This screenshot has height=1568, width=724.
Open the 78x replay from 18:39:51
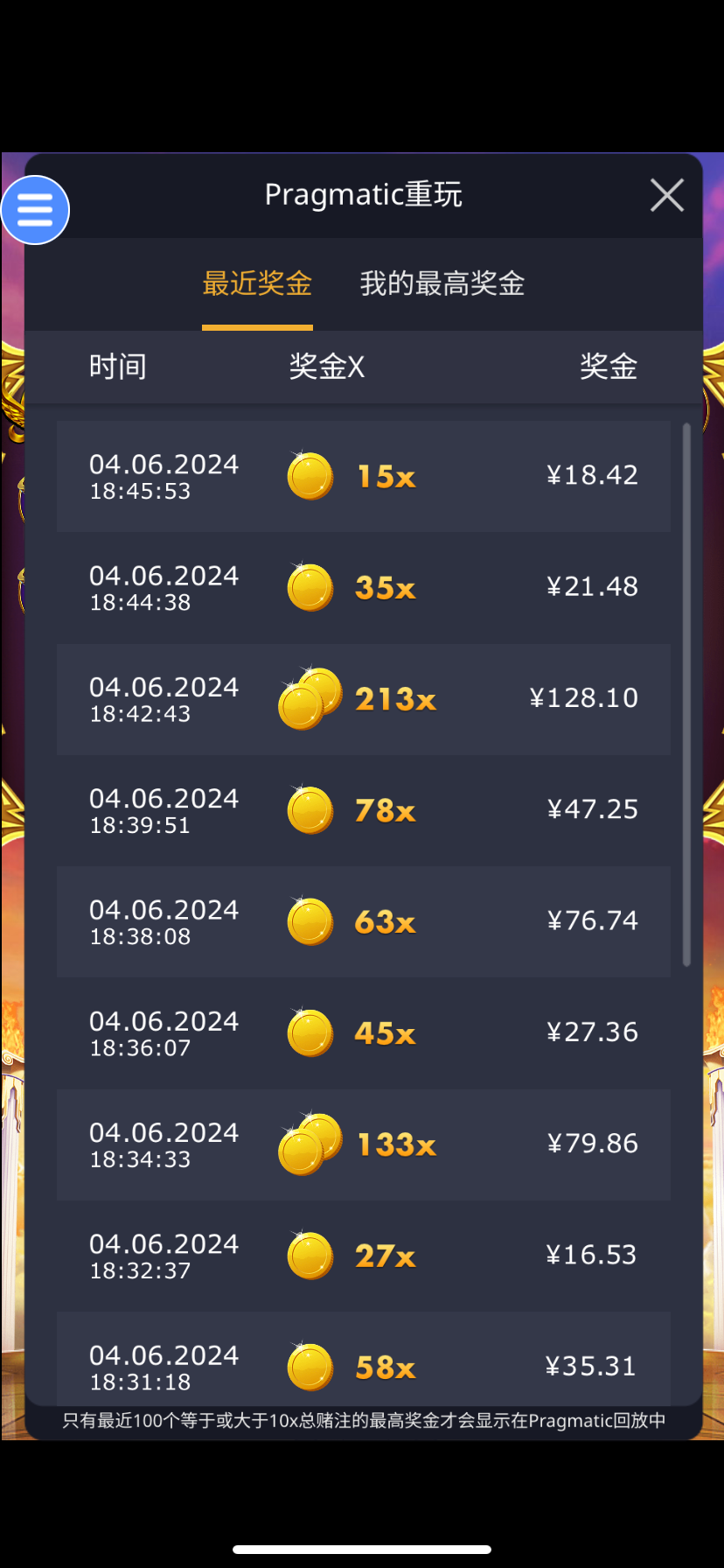(363, 809)
